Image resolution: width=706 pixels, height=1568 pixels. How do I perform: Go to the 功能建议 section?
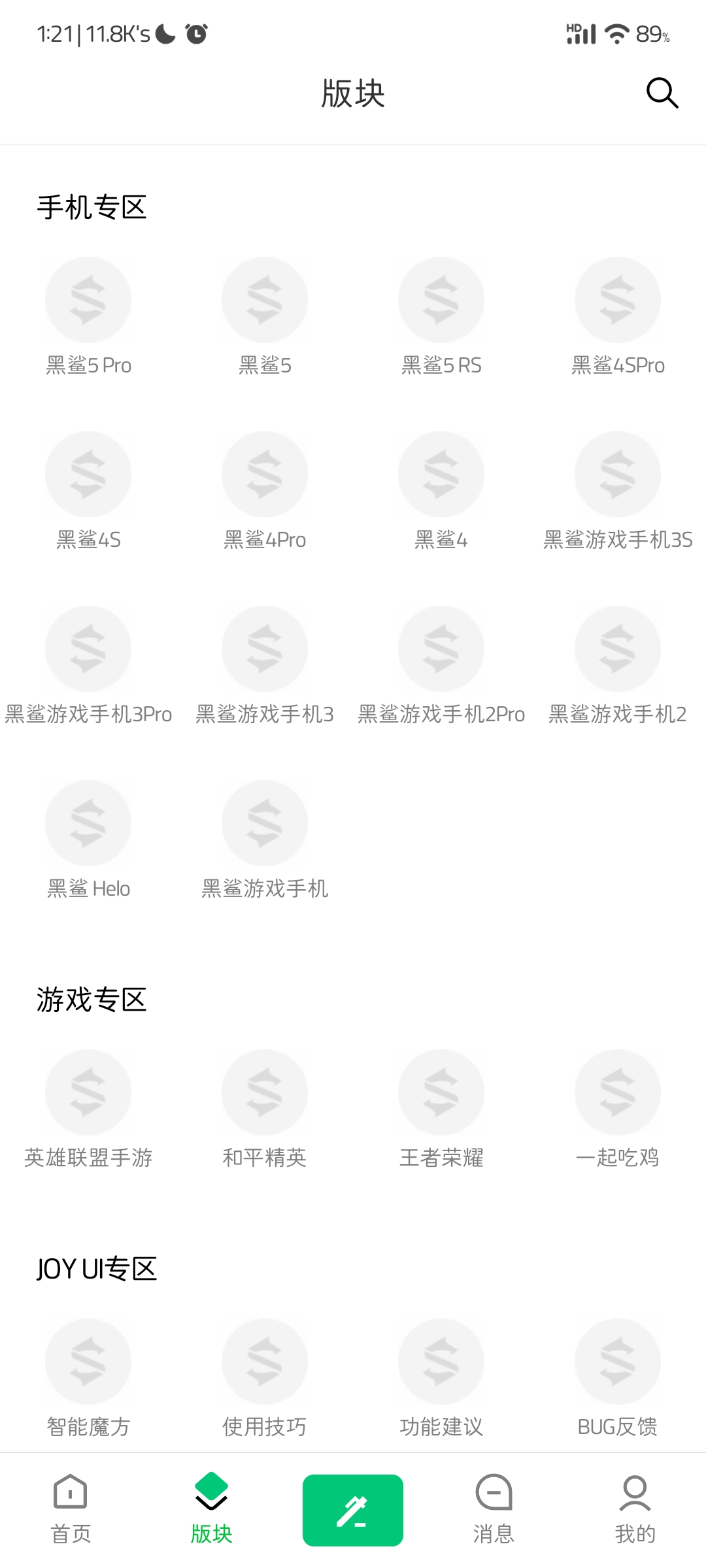(x=441, y=1379)
